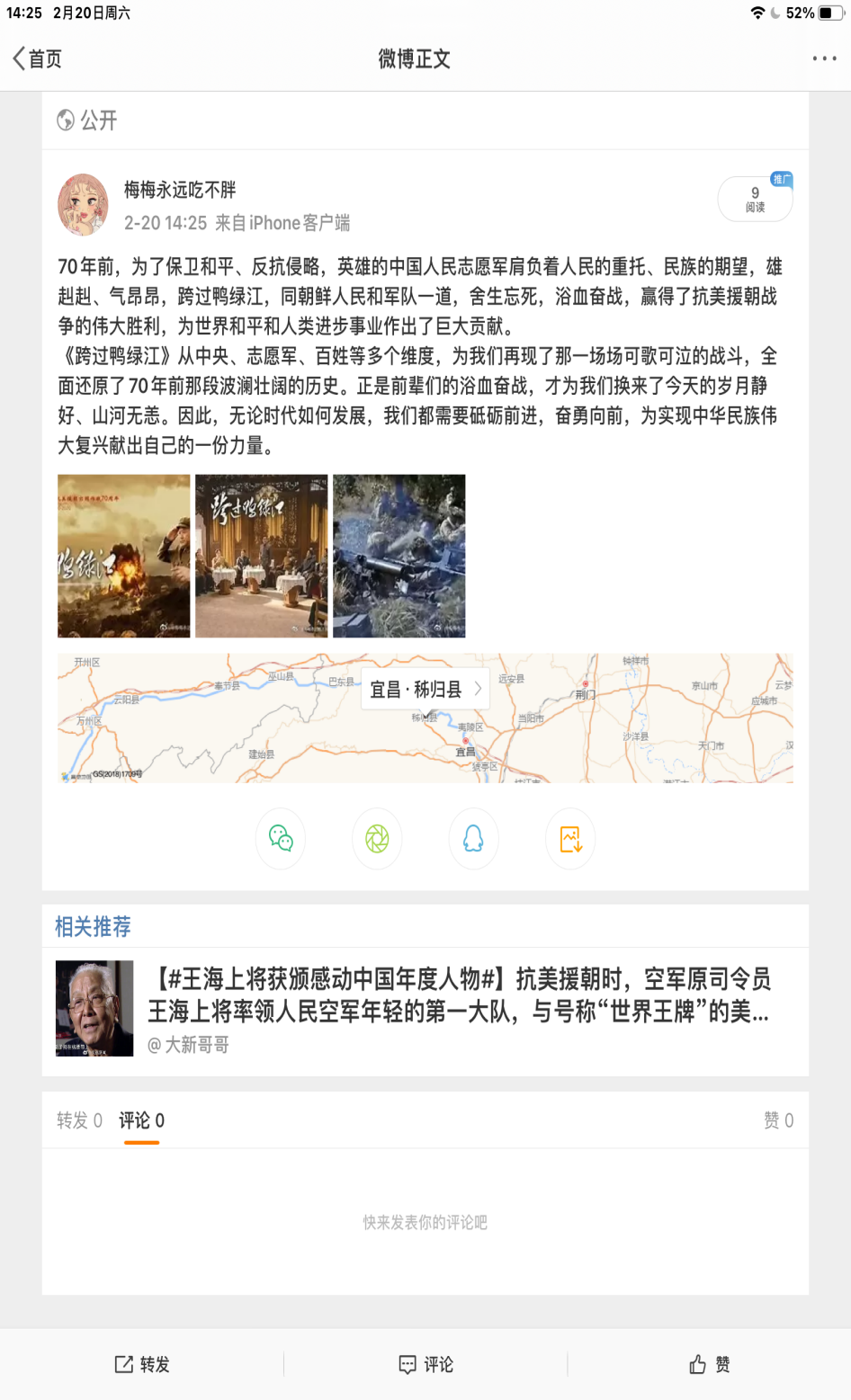Save post as image
Viewport: 851px width, 1400px height.
(x=570, y=839)
